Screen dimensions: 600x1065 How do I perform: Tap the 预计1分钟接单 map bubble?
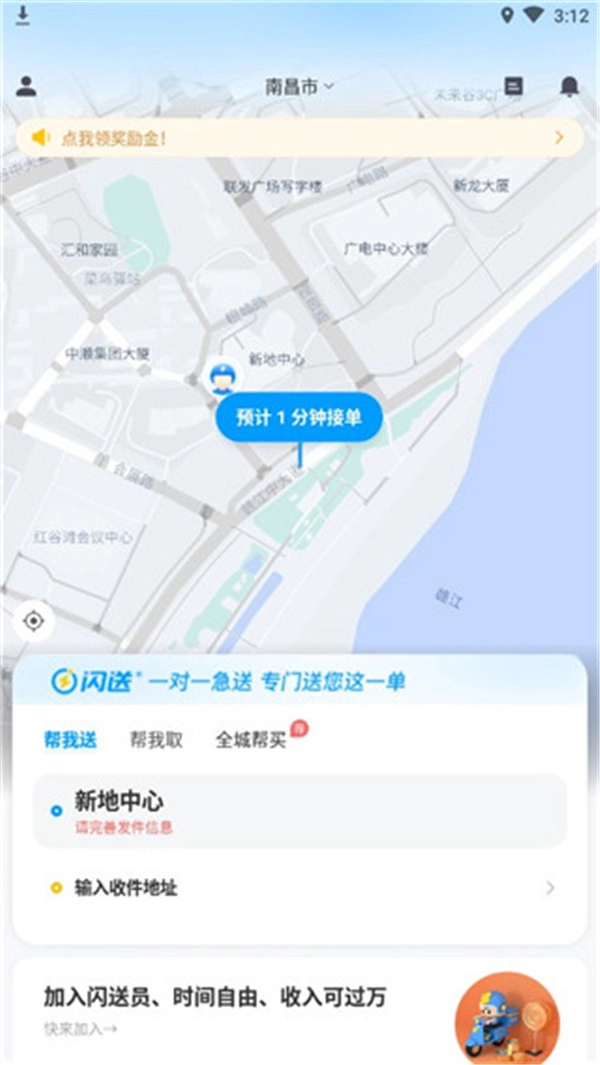point(298,418)
